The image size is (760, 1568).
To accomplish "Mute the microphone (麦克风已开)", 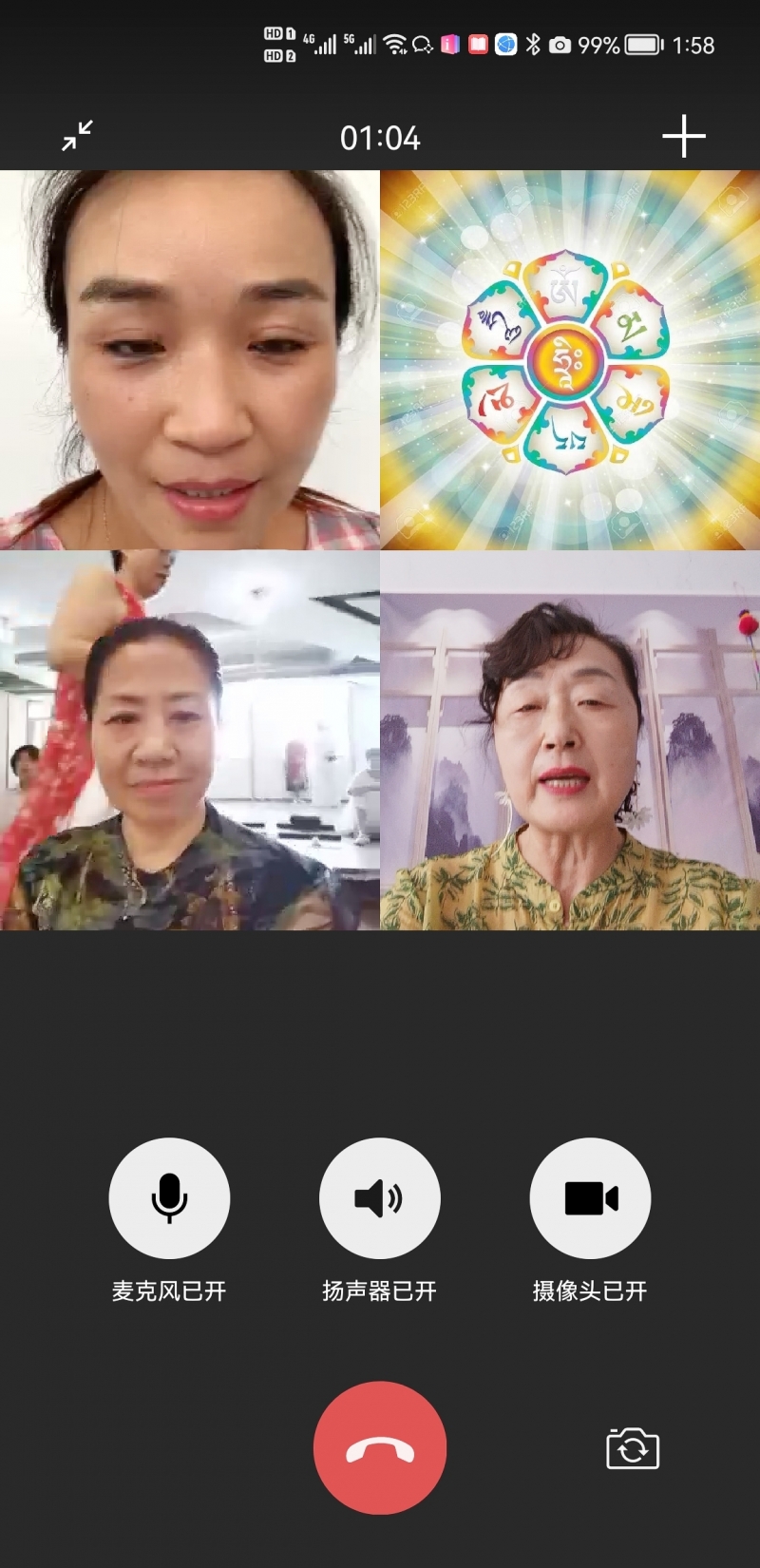I will [169, 1198].
